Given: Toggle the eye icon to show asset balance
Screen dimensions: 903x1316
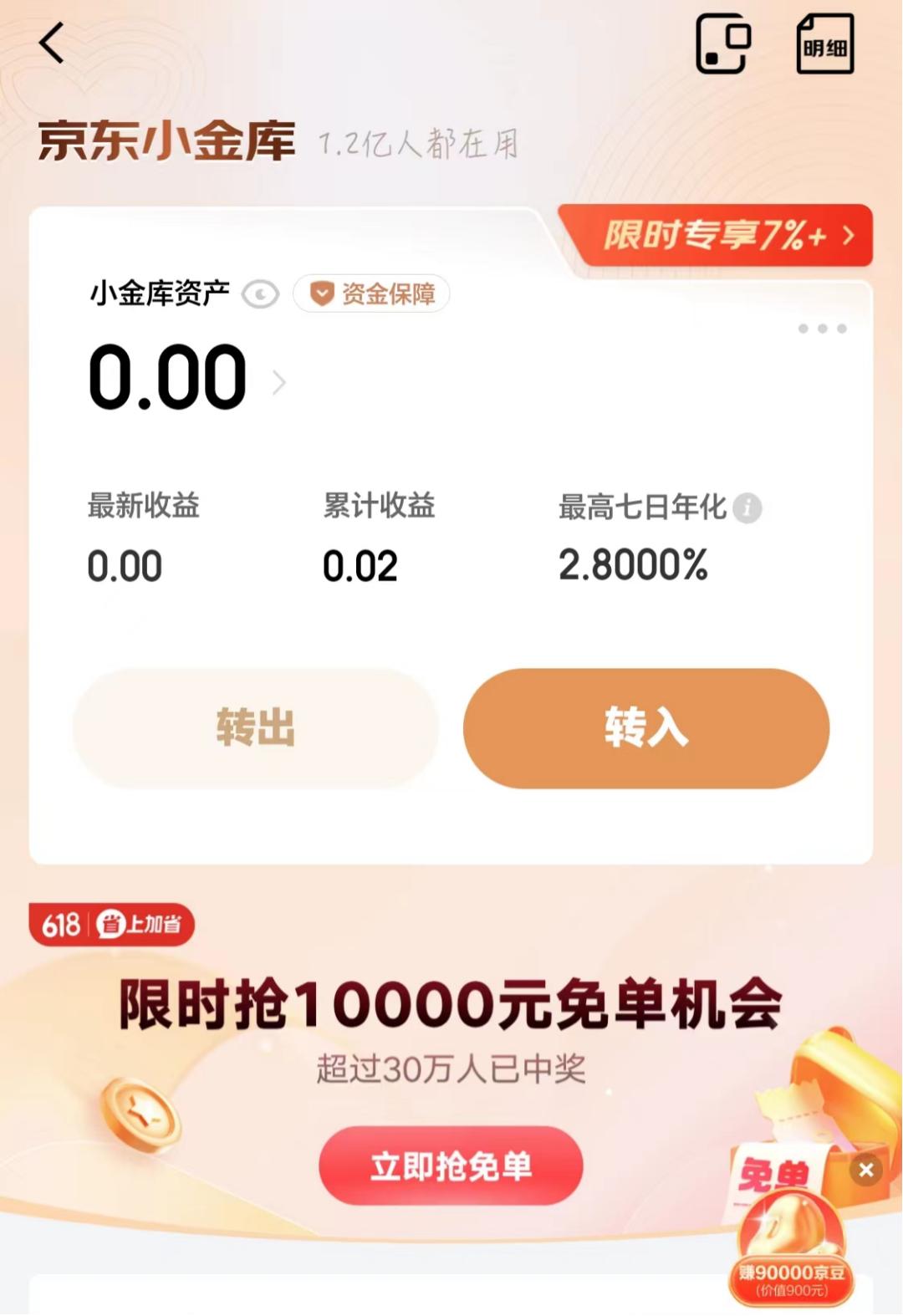Looking at the screenshot, I should pos(259,294).
